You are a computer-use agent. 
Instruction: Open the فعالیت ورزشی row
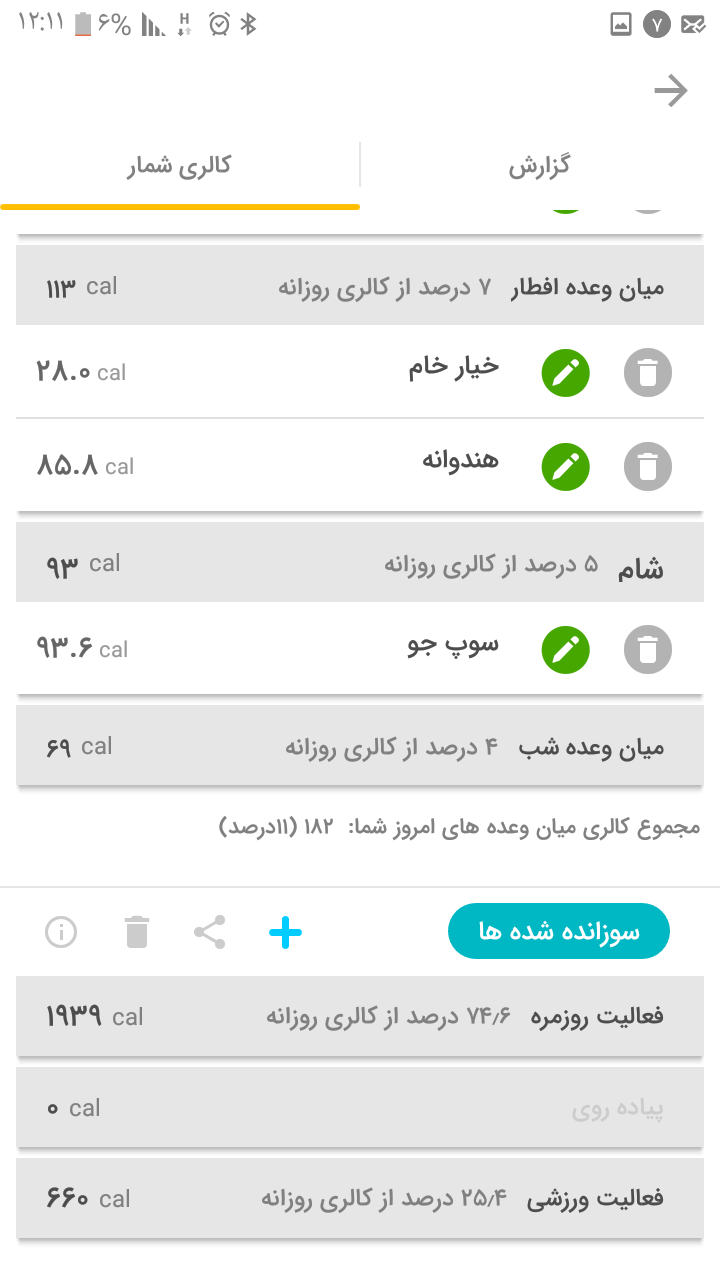360,1198
